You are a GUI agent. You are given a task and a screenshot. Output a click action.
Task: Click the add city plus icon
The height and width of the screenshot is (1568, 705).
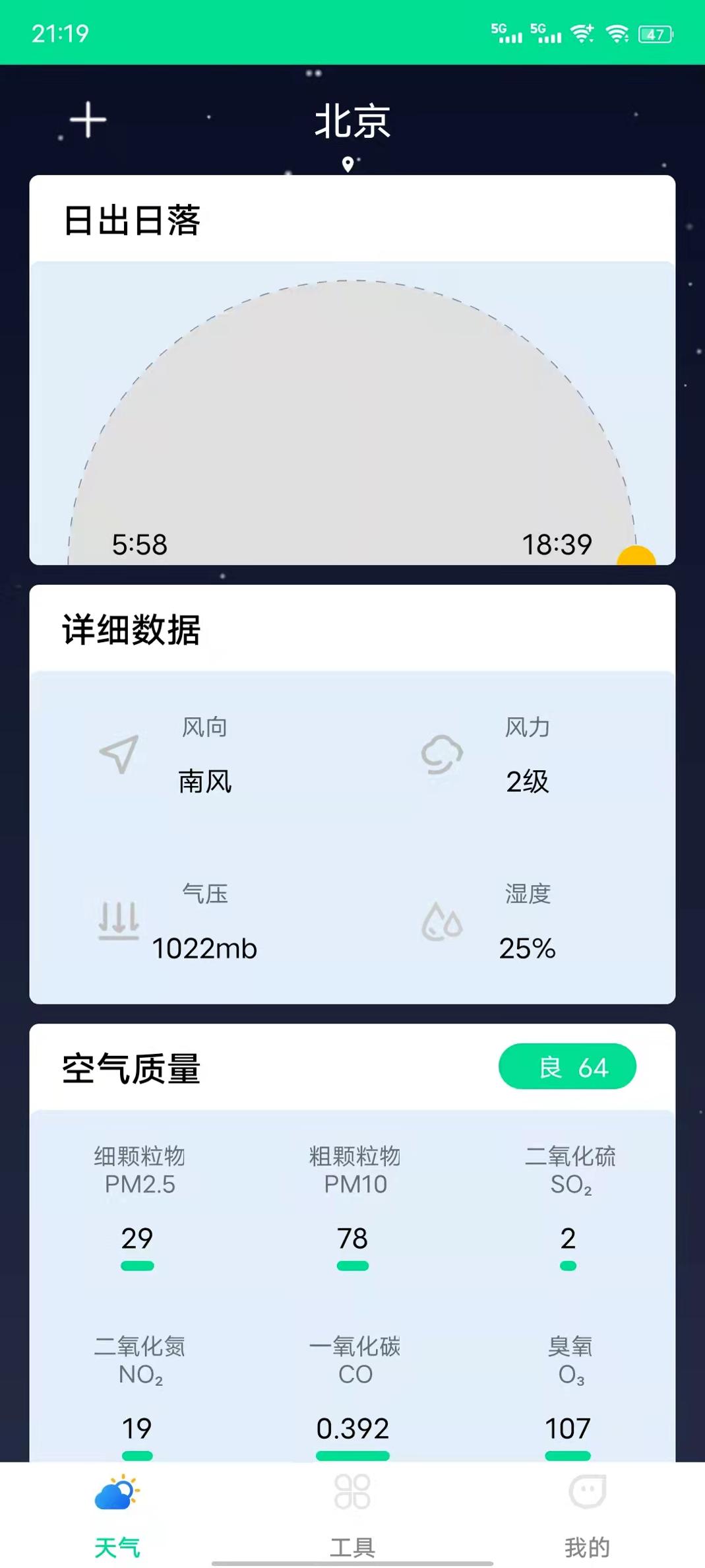[88, 120]
